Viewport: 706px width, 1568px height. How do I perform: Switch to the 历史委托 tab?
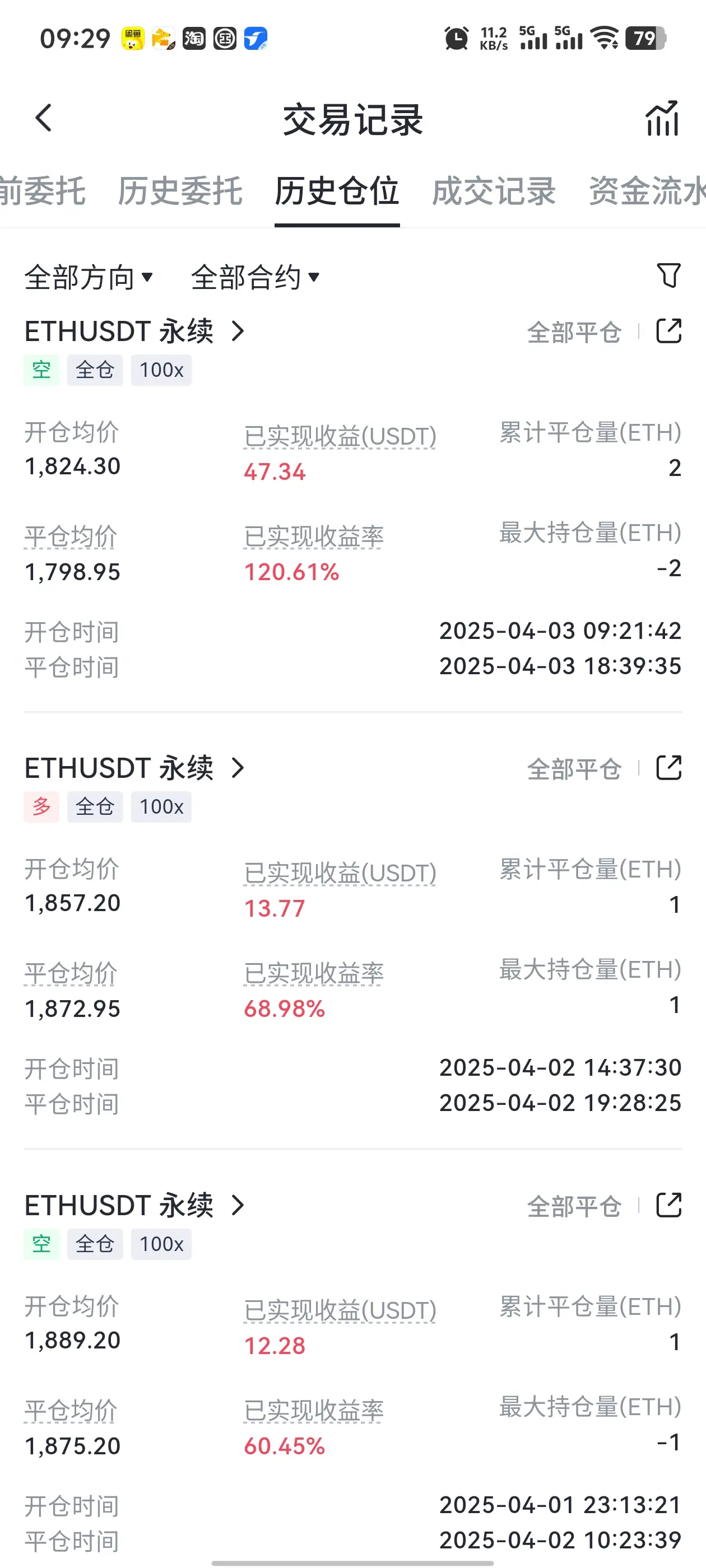(180, 191)
